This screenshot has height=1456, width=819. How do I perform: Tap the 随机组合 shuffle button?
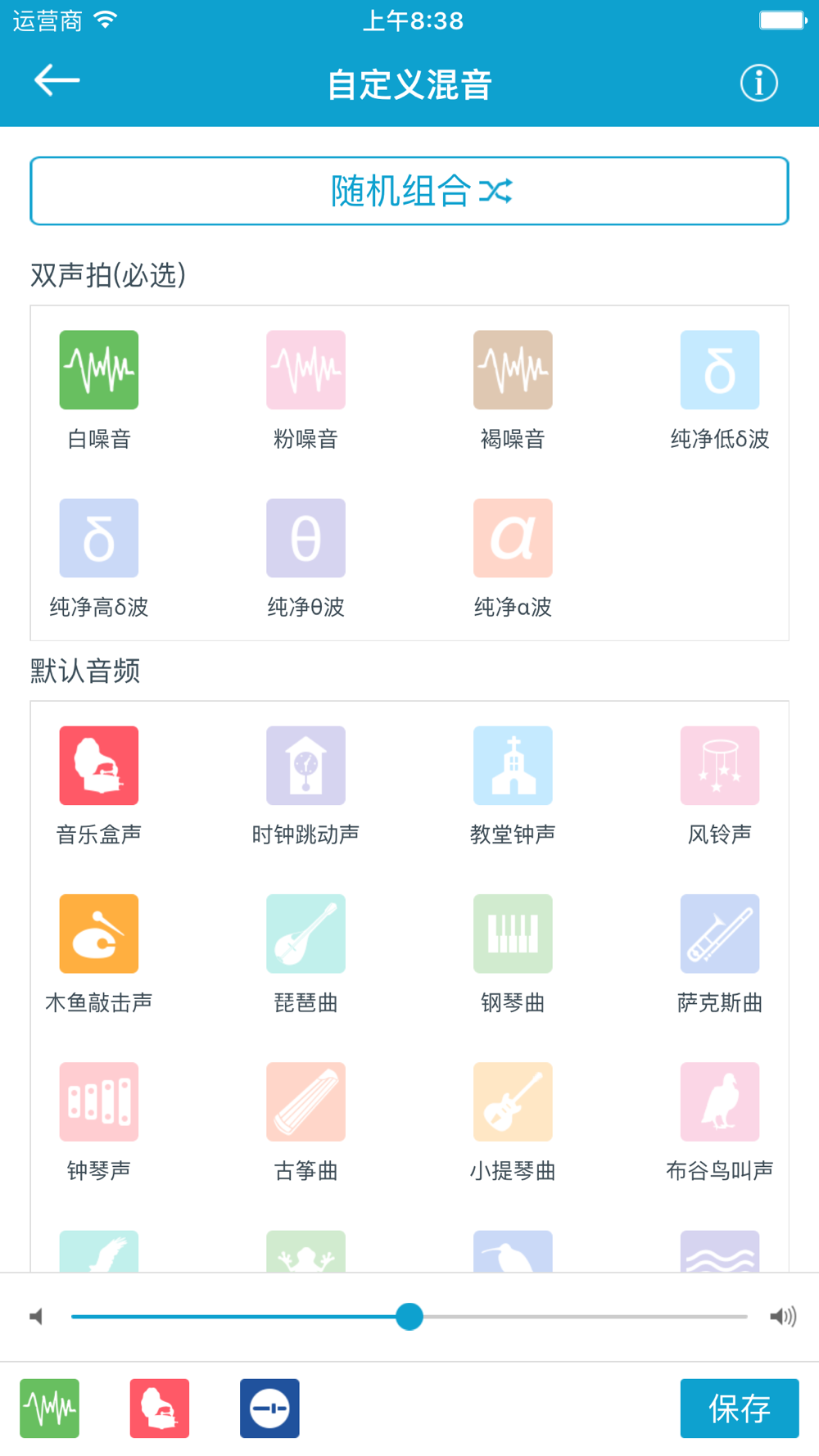409,191
